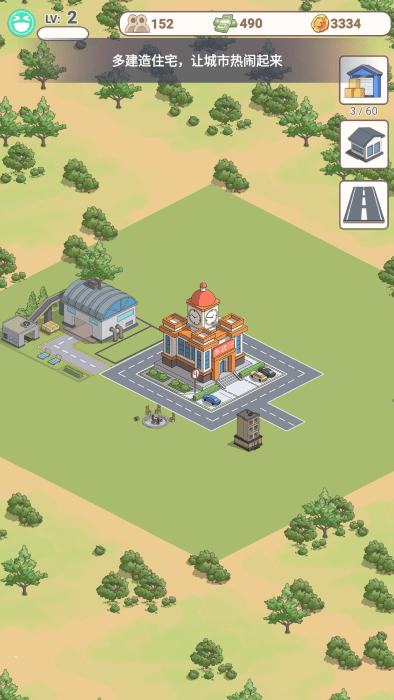Tap the small brown apartment building

pos(248,430)
